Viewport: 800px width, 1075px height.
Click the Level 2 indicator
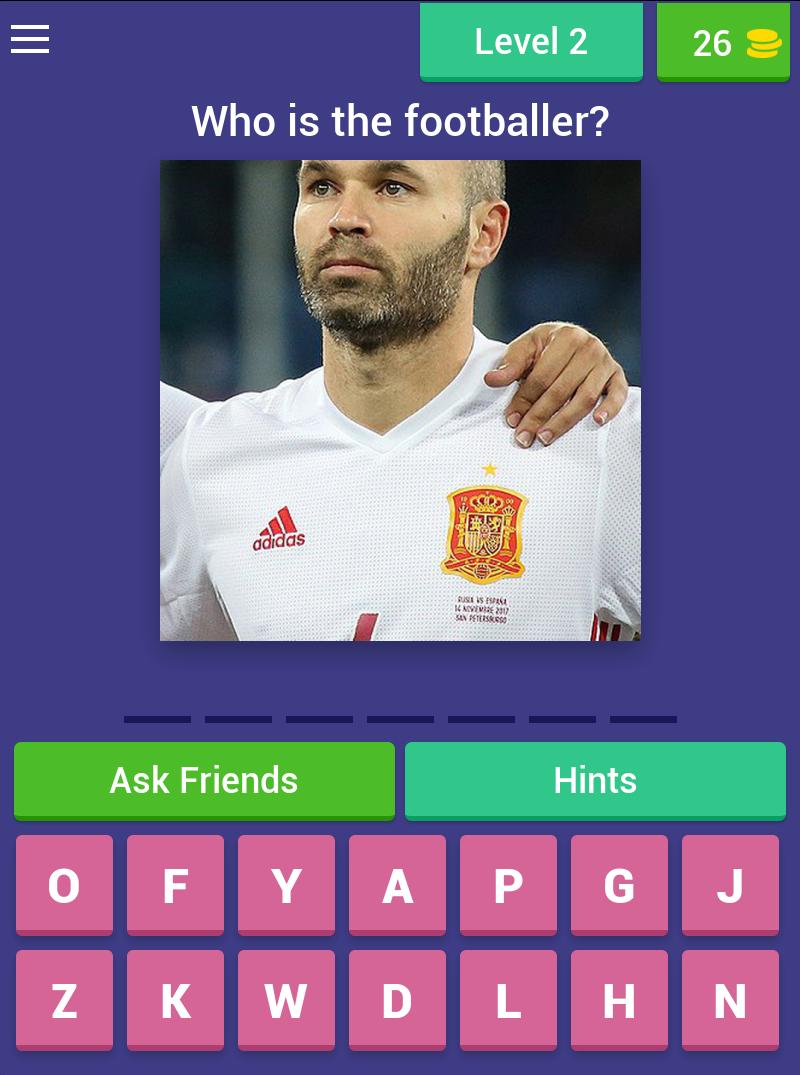click(531, 42)
